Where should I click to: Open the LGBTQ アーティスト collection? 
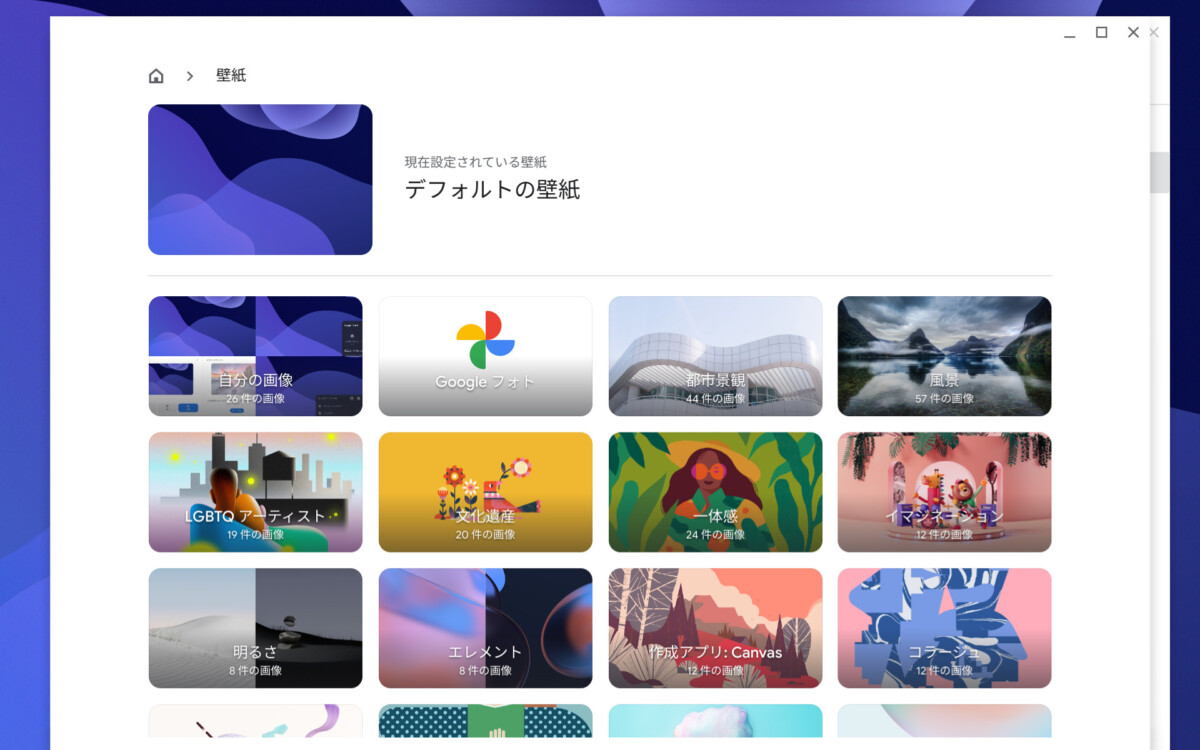click(x=255, y=492)
